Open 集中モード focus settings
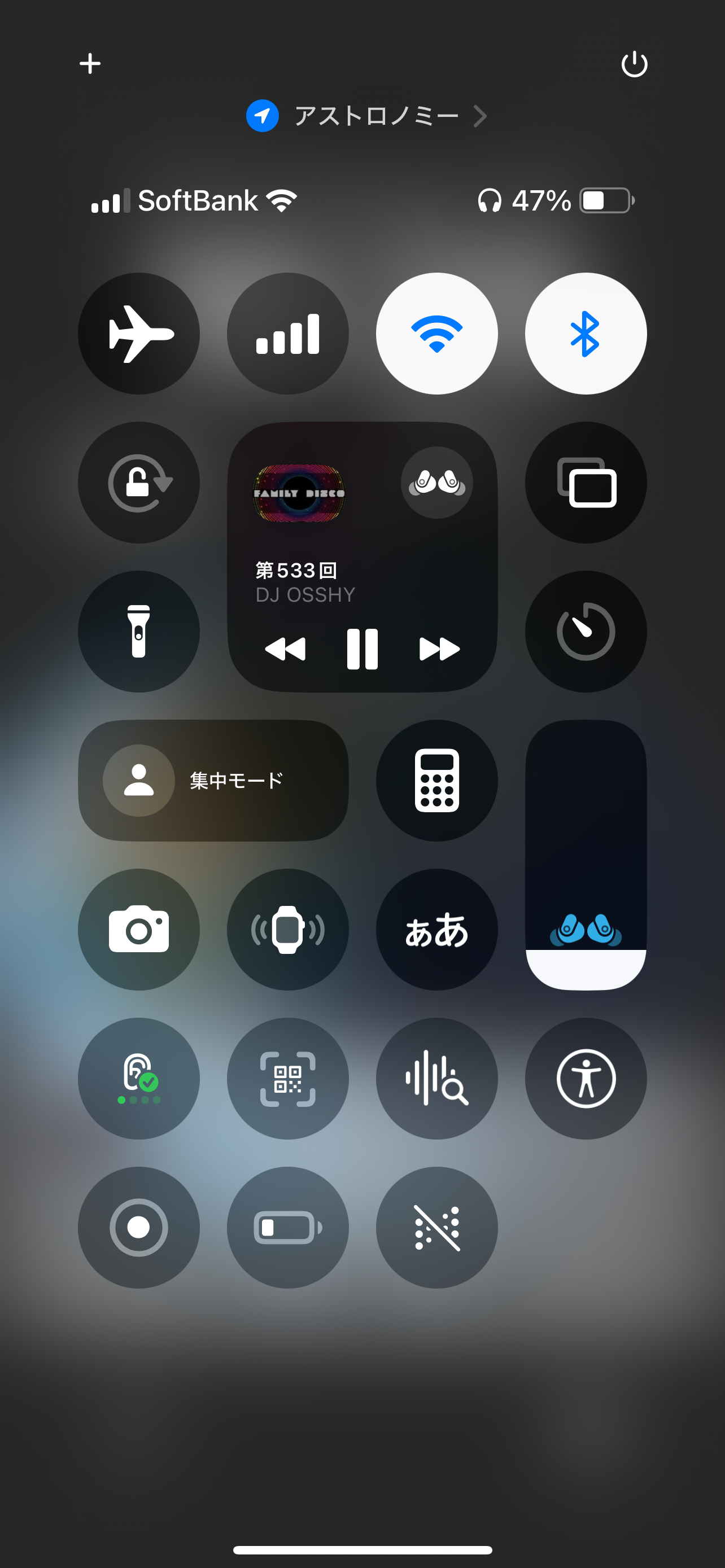The image size is (725, 1568). point(213,781)
